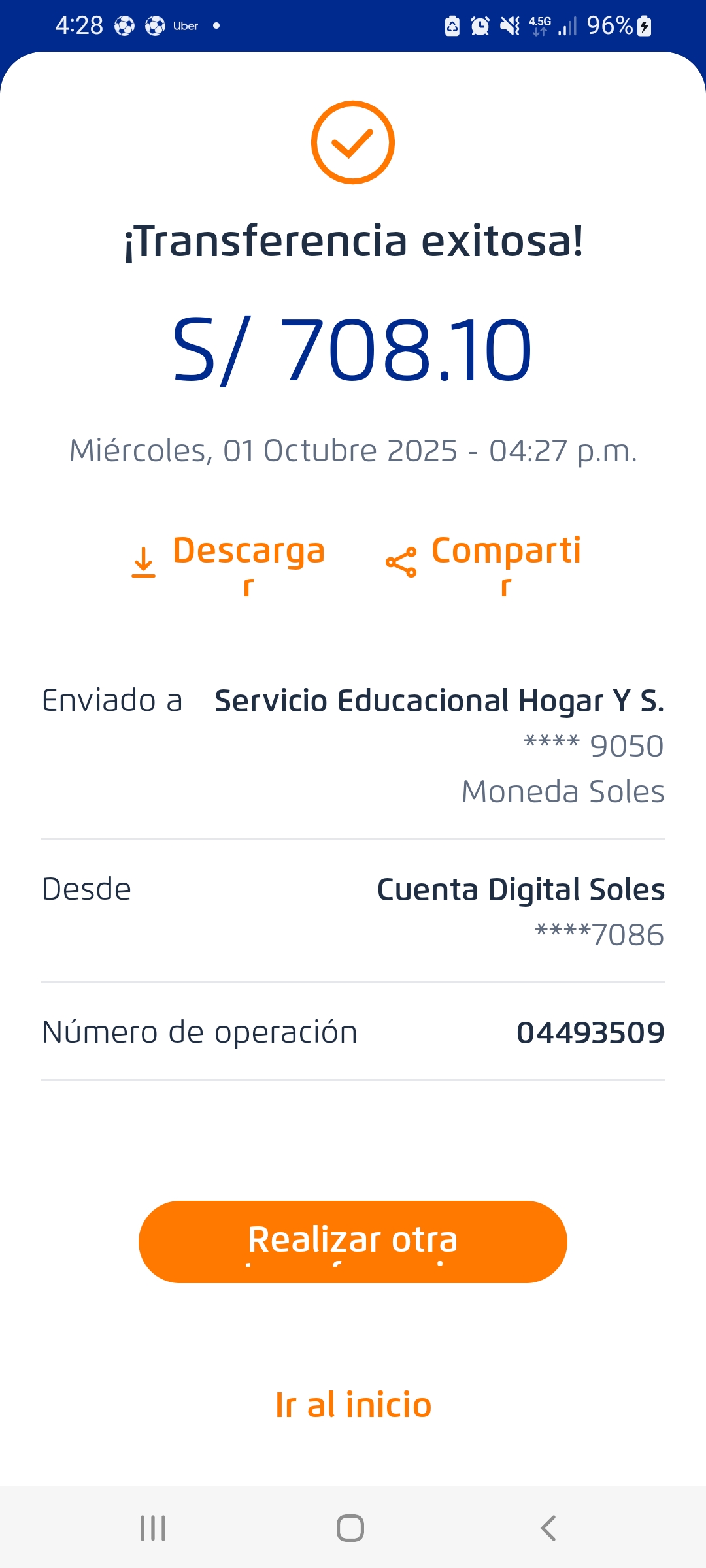The width and height of the screenshot is (706, 1568).
Task: Tap the system home button
Action: click(x=350, y=1528)
